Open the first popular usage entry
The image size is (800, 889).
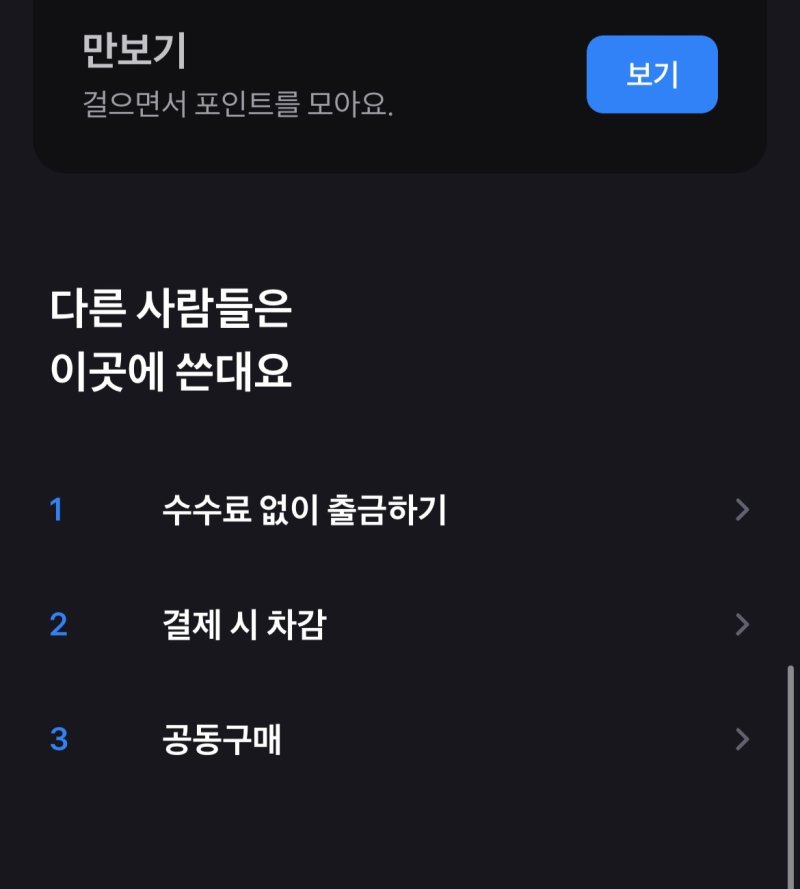point(400,510)
